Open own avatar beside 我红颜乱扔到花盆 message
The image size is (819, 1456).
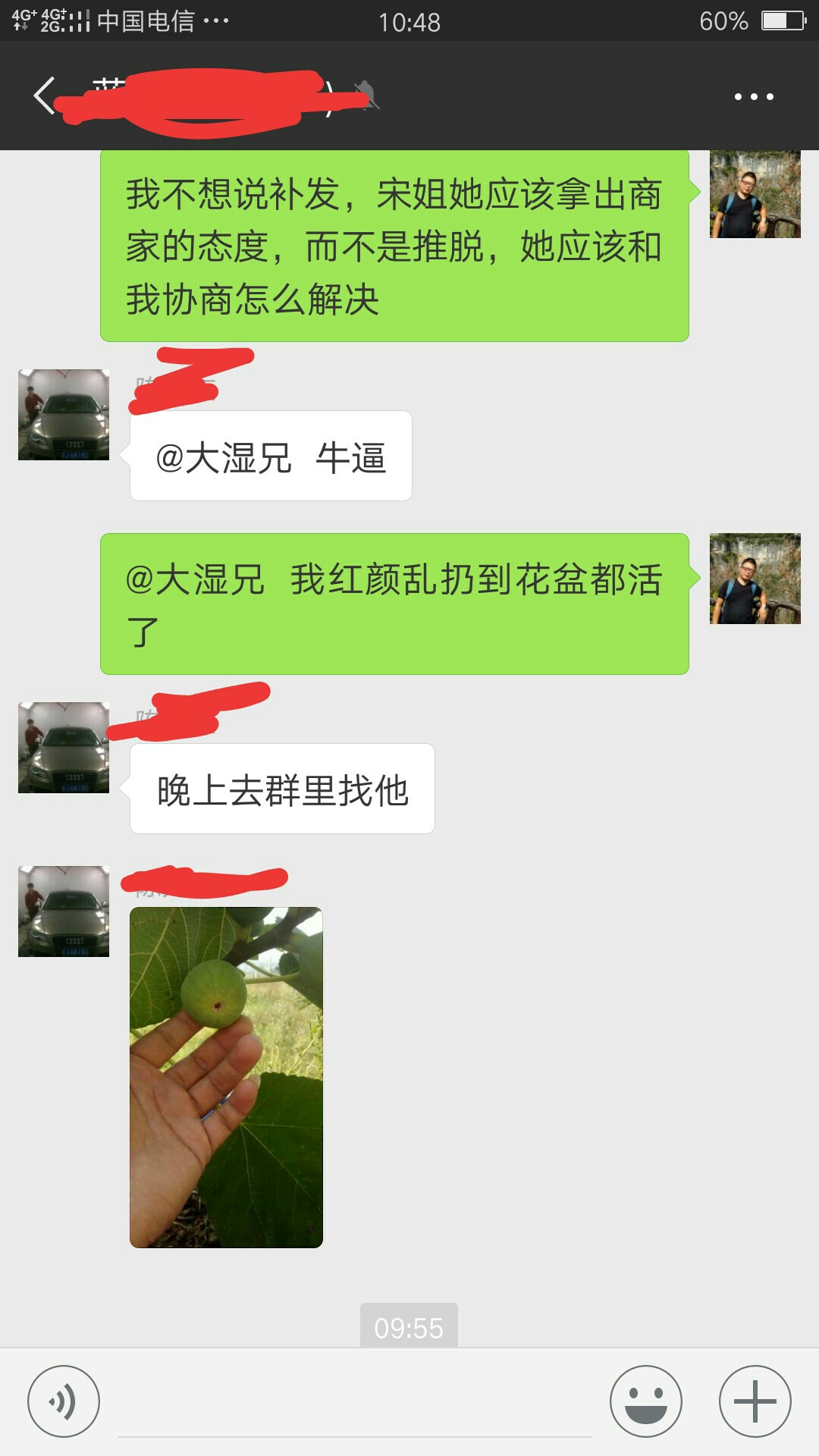(755, 579)
